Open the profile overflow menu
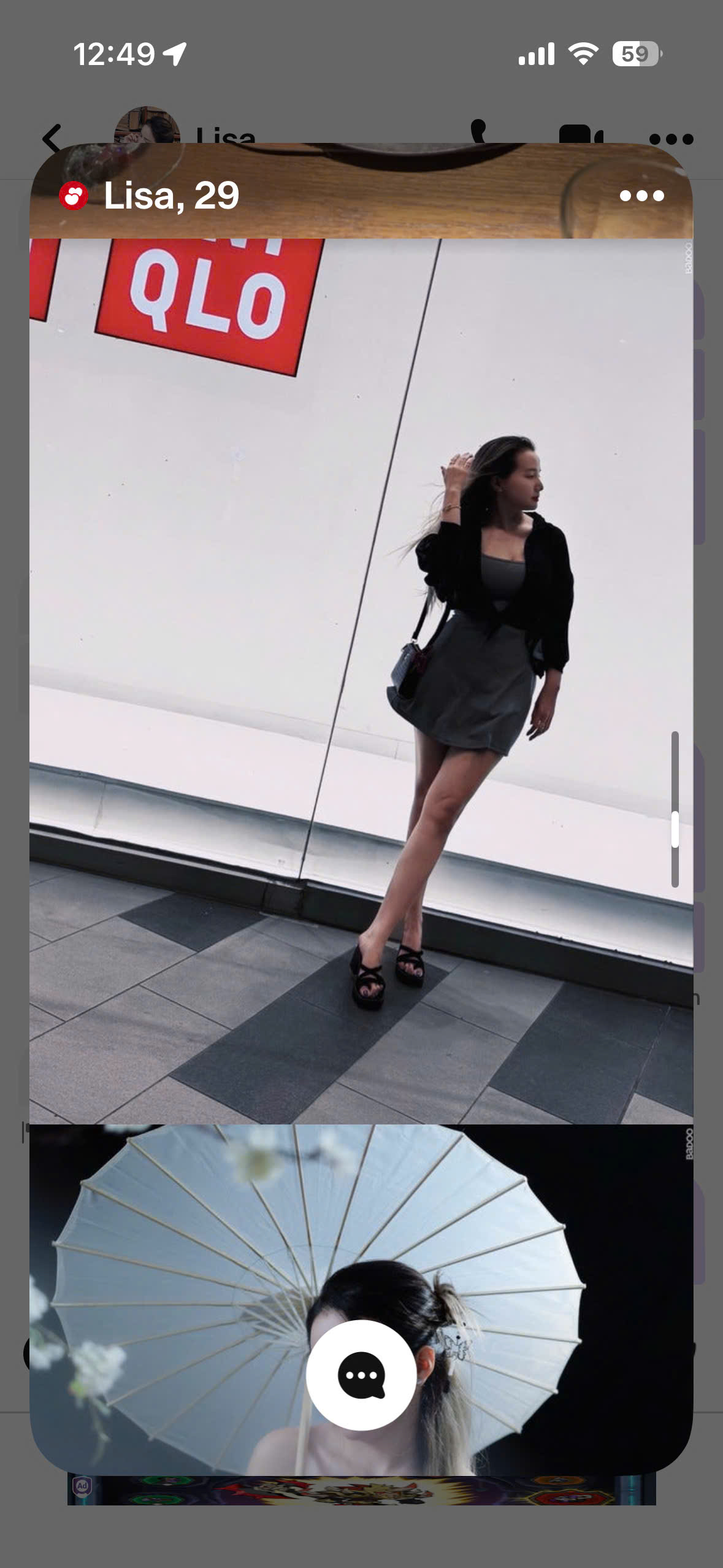 tap(641, 196)
